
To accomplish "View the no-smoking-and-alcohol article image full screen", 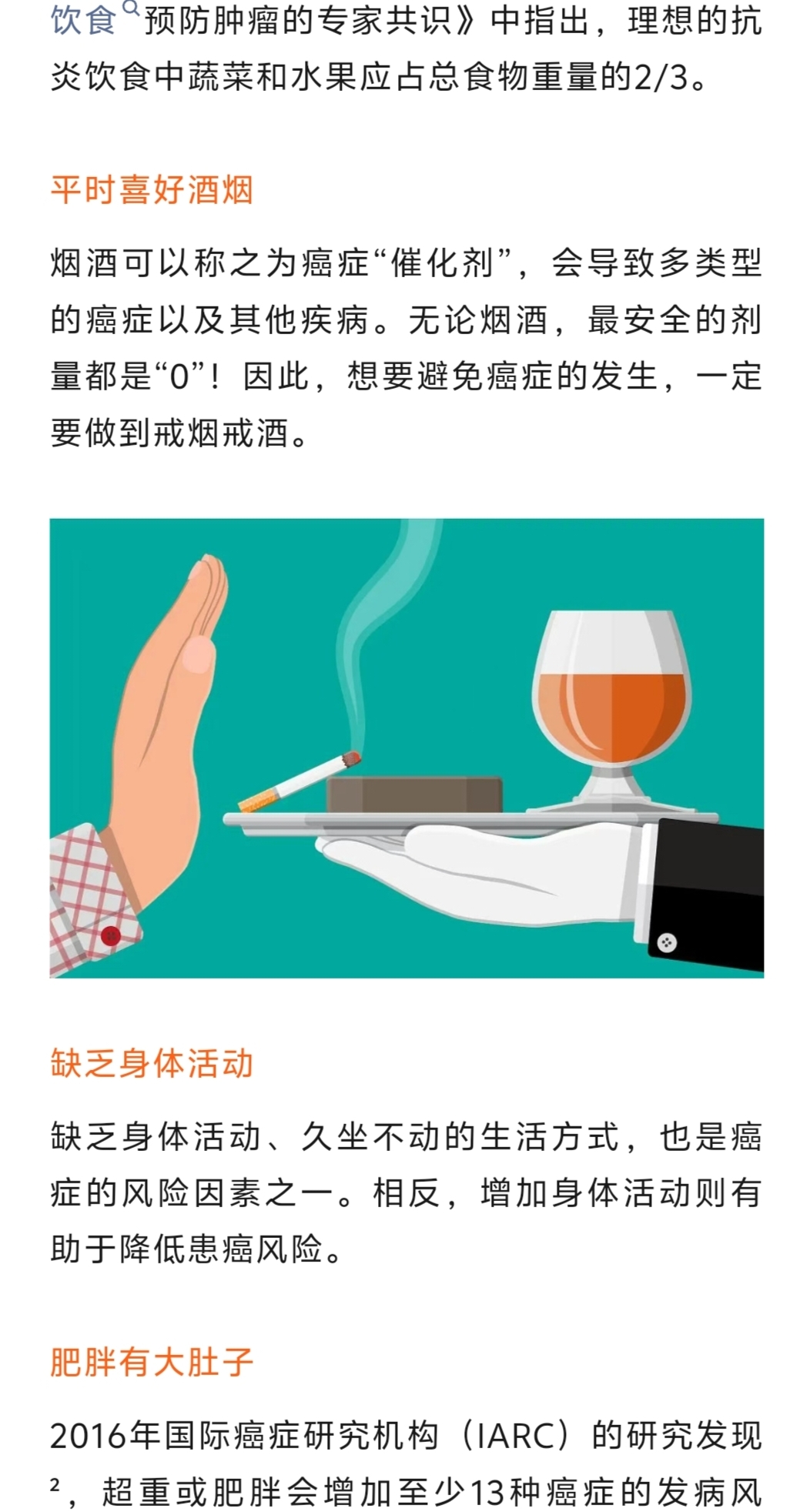I will [x=407, y=748].
